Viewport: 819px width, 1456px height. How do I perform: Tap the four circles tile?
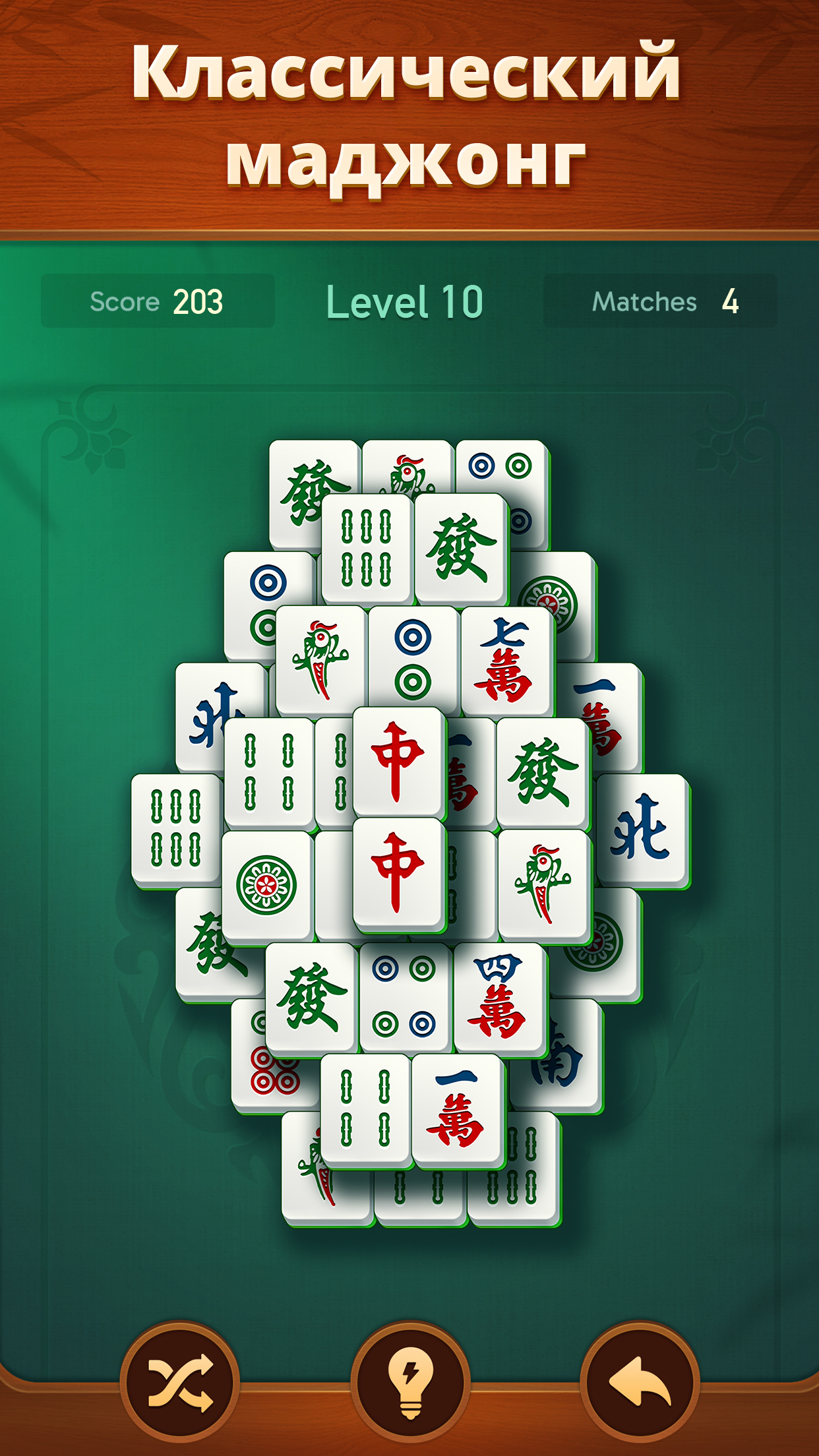(x=406, y=998)
